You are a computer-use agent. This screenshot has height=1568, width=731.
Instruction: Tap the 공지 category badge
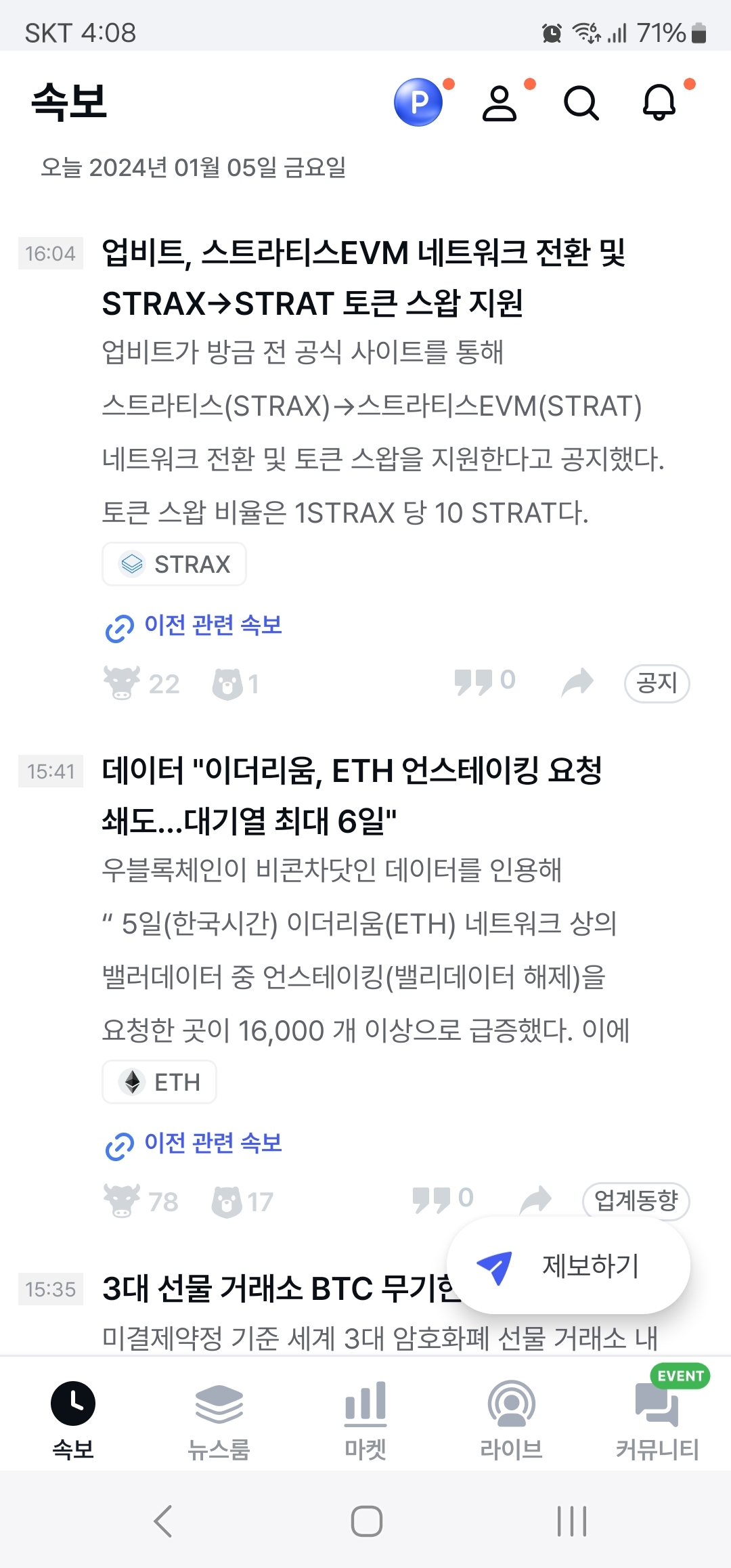(657, 683)
